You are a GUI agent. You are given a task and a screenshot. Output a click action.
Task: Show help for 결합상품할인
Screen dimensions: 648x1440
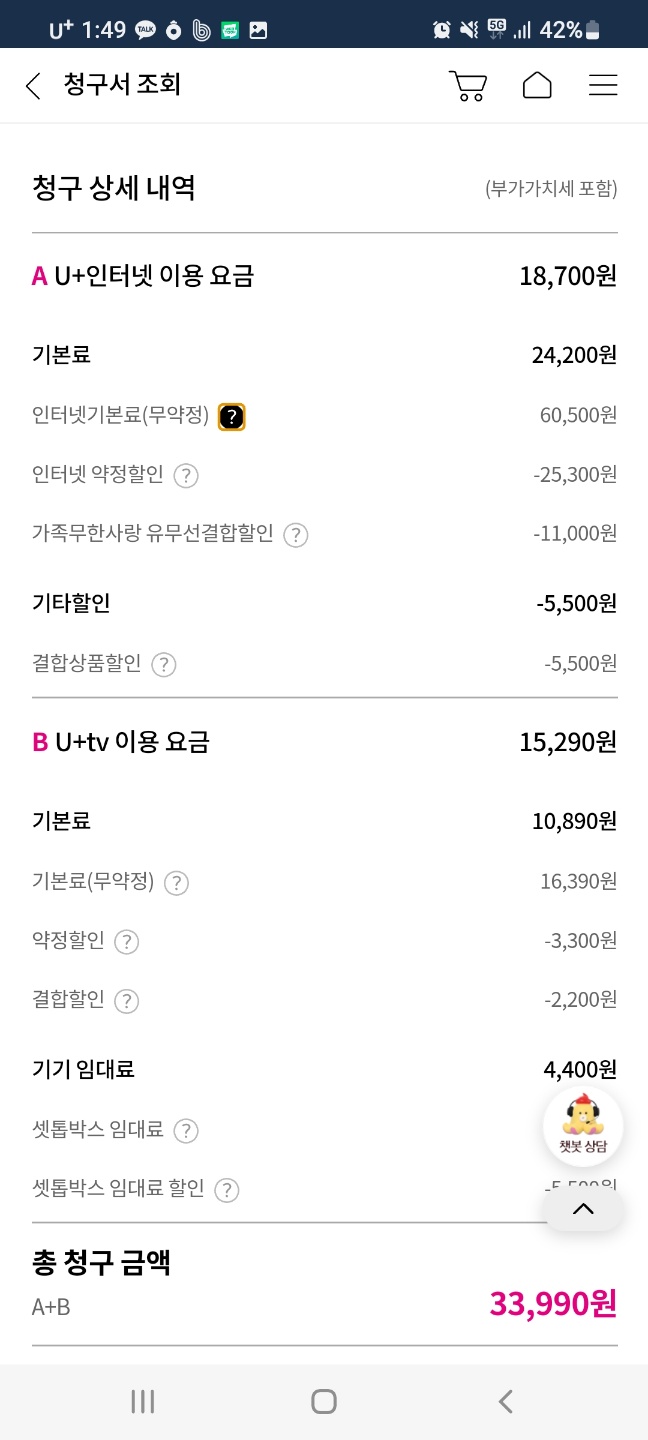coord(164,664)
